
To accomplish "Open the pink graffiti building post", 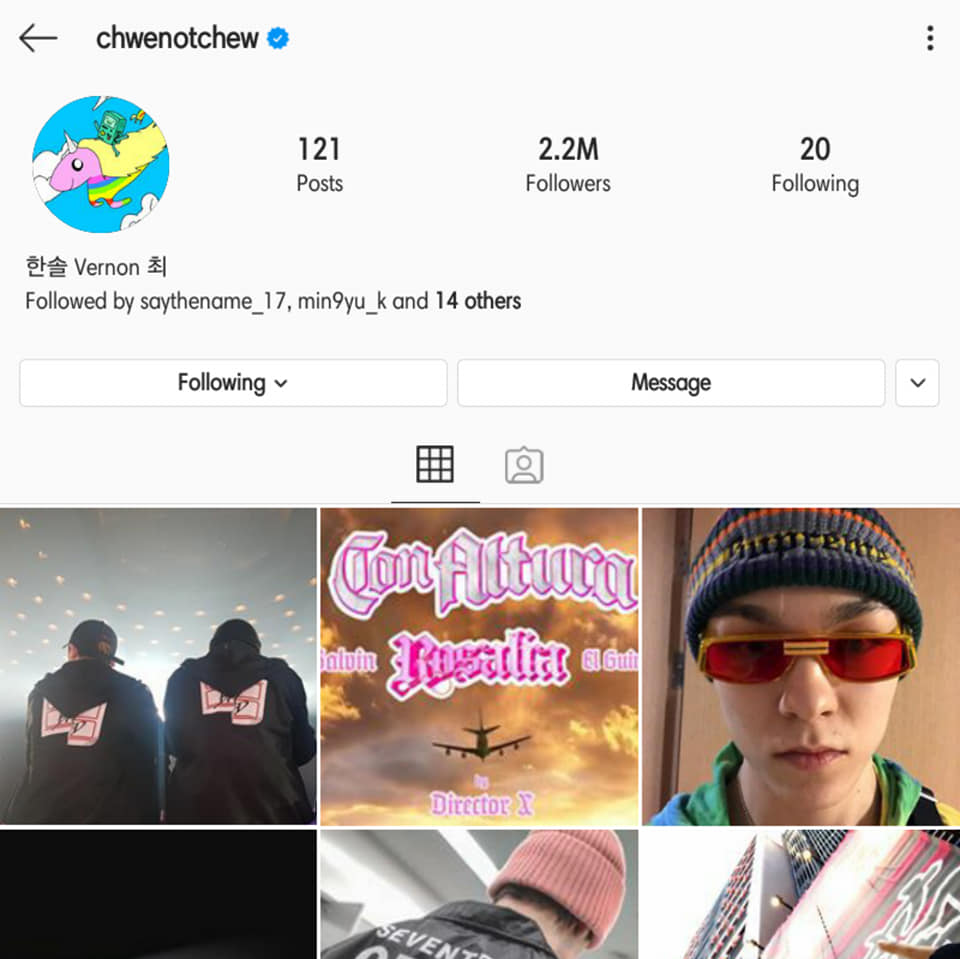I will pos(801,894).
